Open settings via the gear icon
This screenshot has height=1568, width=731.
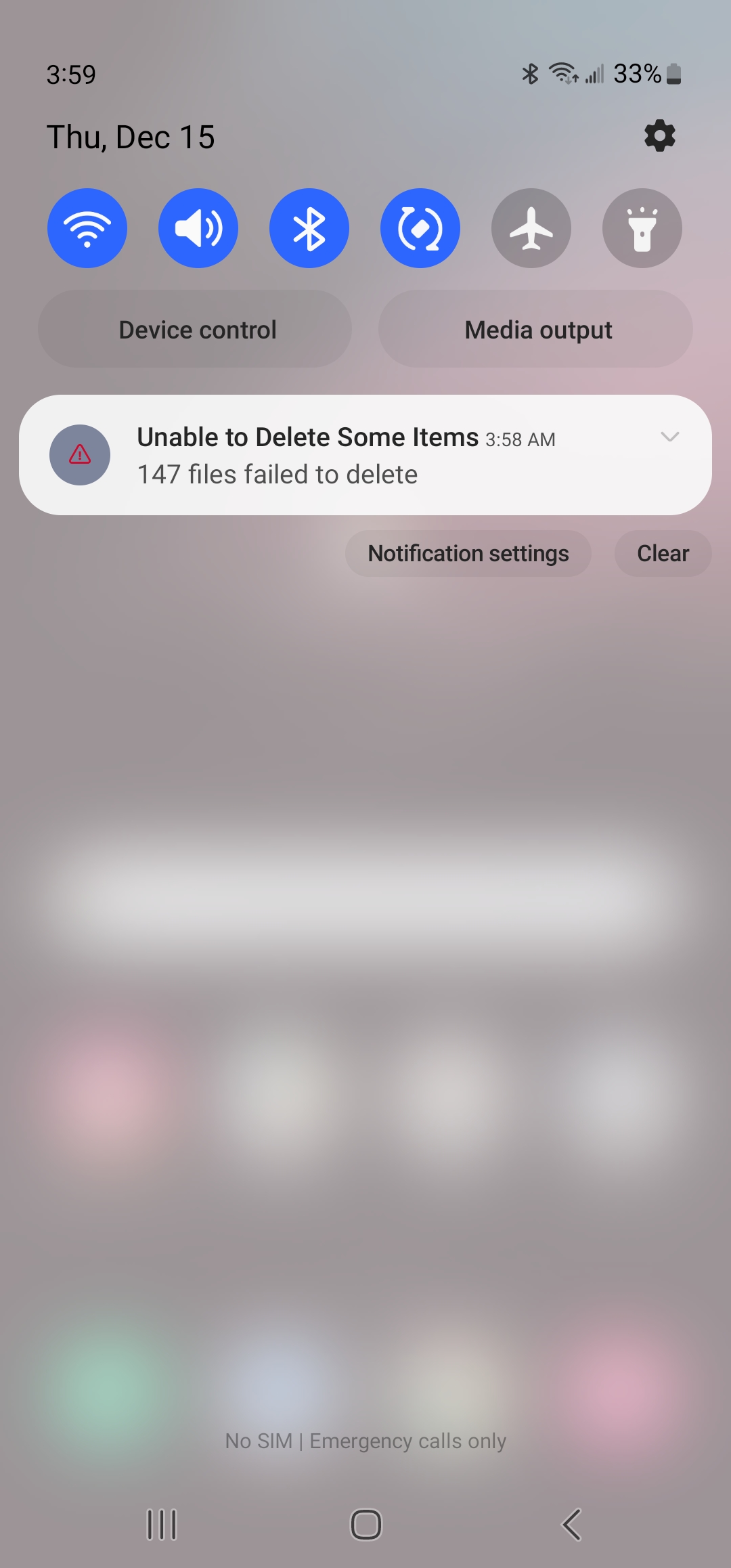point(660,136)
